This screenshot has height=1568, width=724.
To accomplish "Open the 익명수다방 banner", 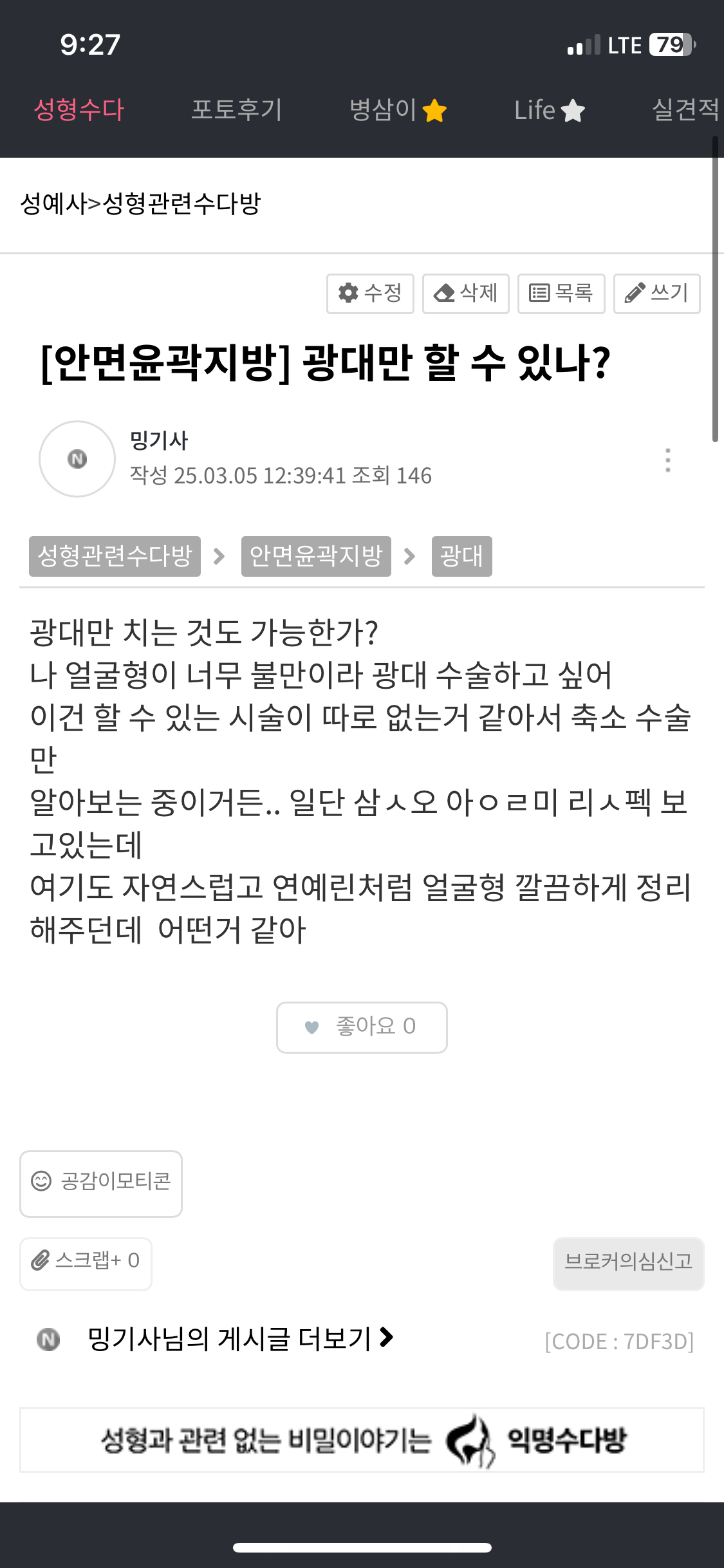I will pos(362,1440).
